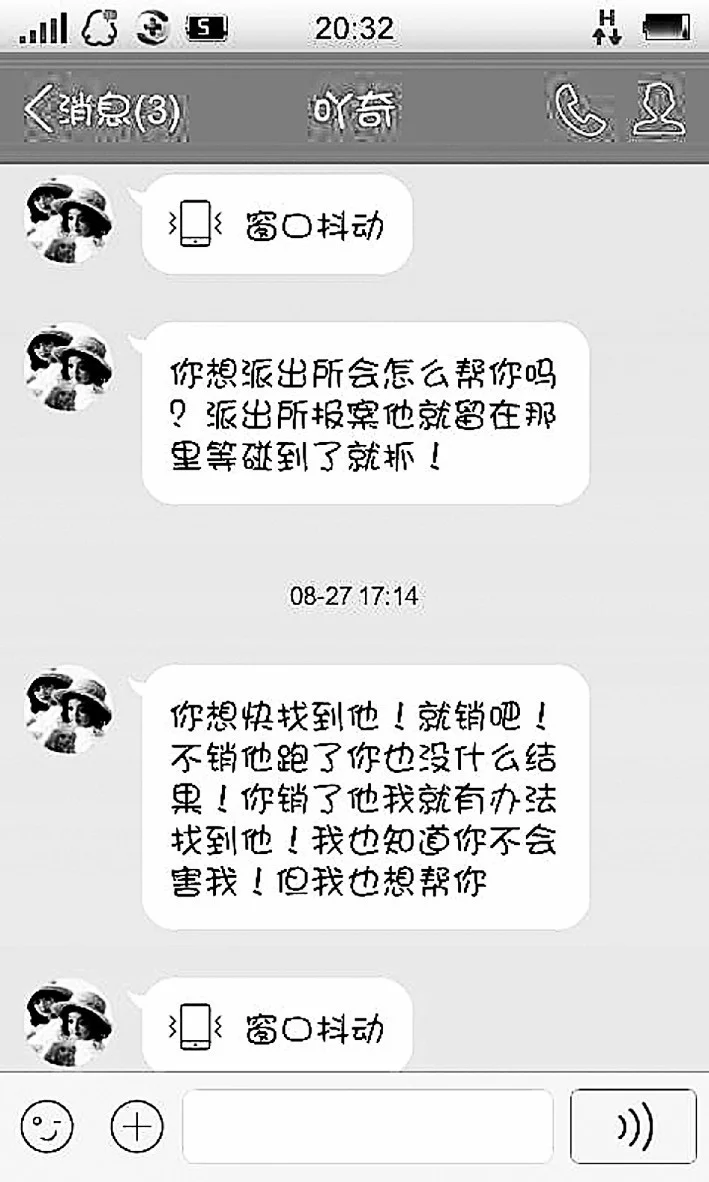
Task: Start a voice call with this contact
Action: point(578,110)
